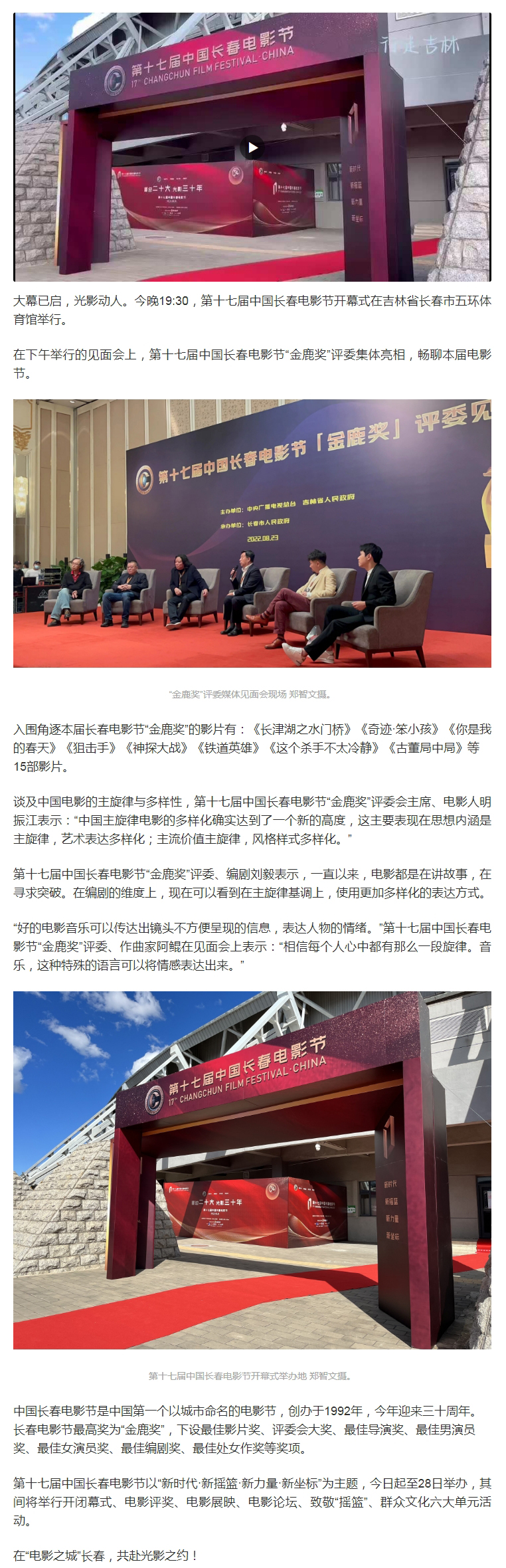The image size is (506, 1568).
Task: Open the Golden Deer jury meeting photo
Action: pyautogui.click(x=252, y=533)
